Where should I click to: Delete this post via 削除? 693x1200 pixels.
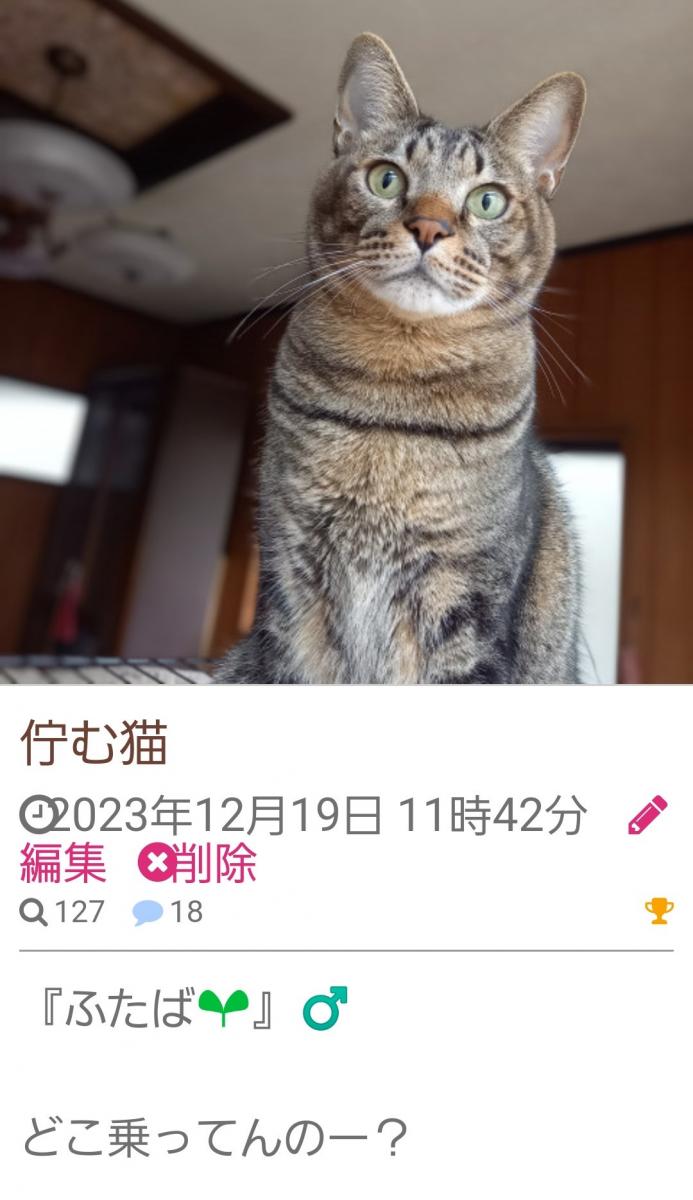click(x=198, y=863)
